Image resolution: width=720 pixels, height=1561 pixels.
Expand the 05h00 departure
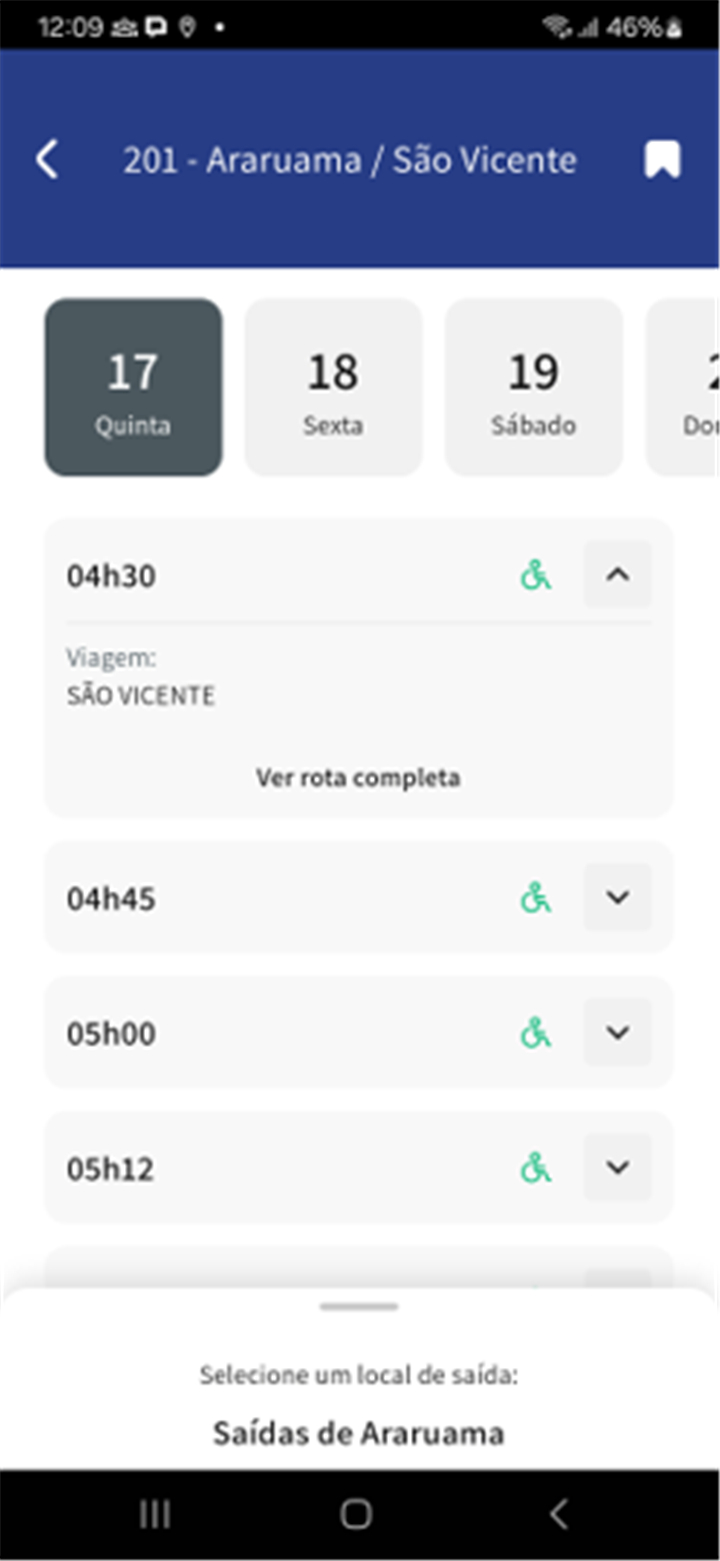coord(618,1032)
